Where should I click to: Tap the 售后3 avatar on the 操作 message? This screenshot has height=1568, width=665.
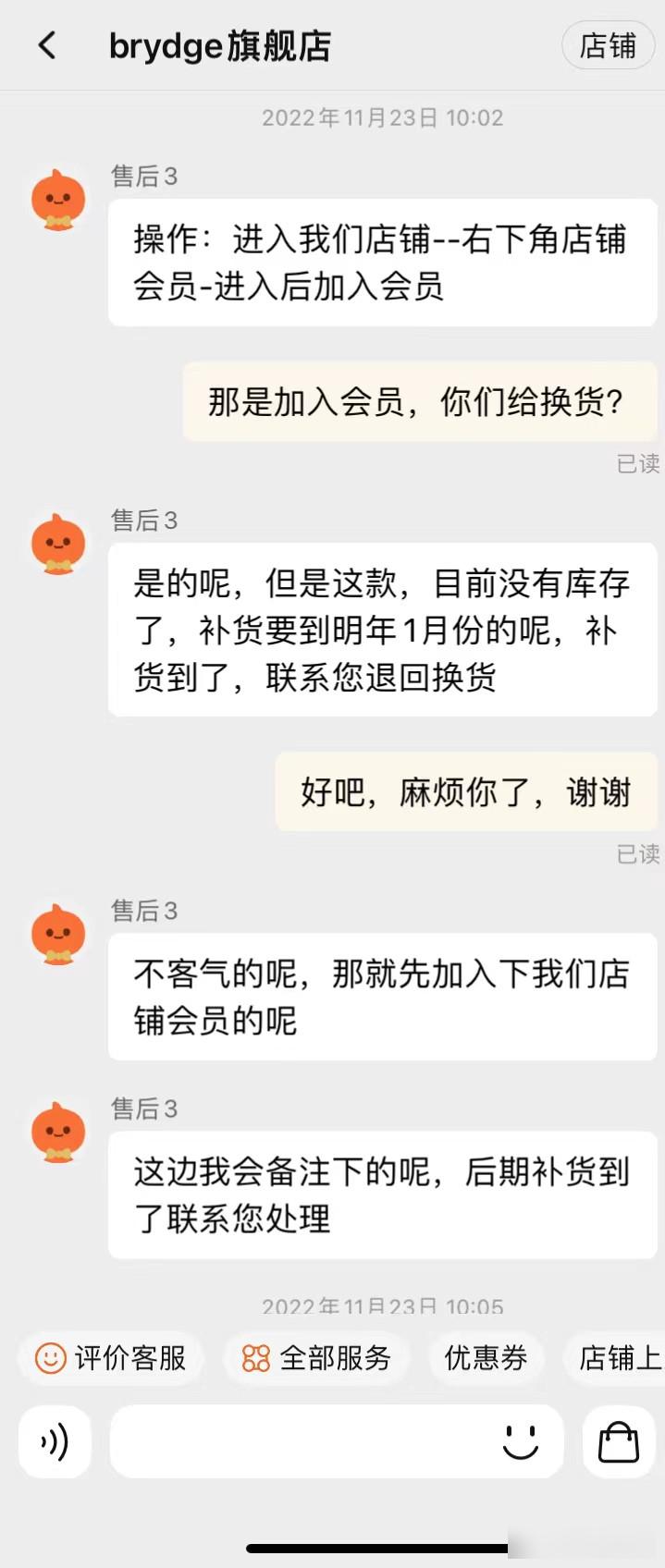tap(58, 200)
